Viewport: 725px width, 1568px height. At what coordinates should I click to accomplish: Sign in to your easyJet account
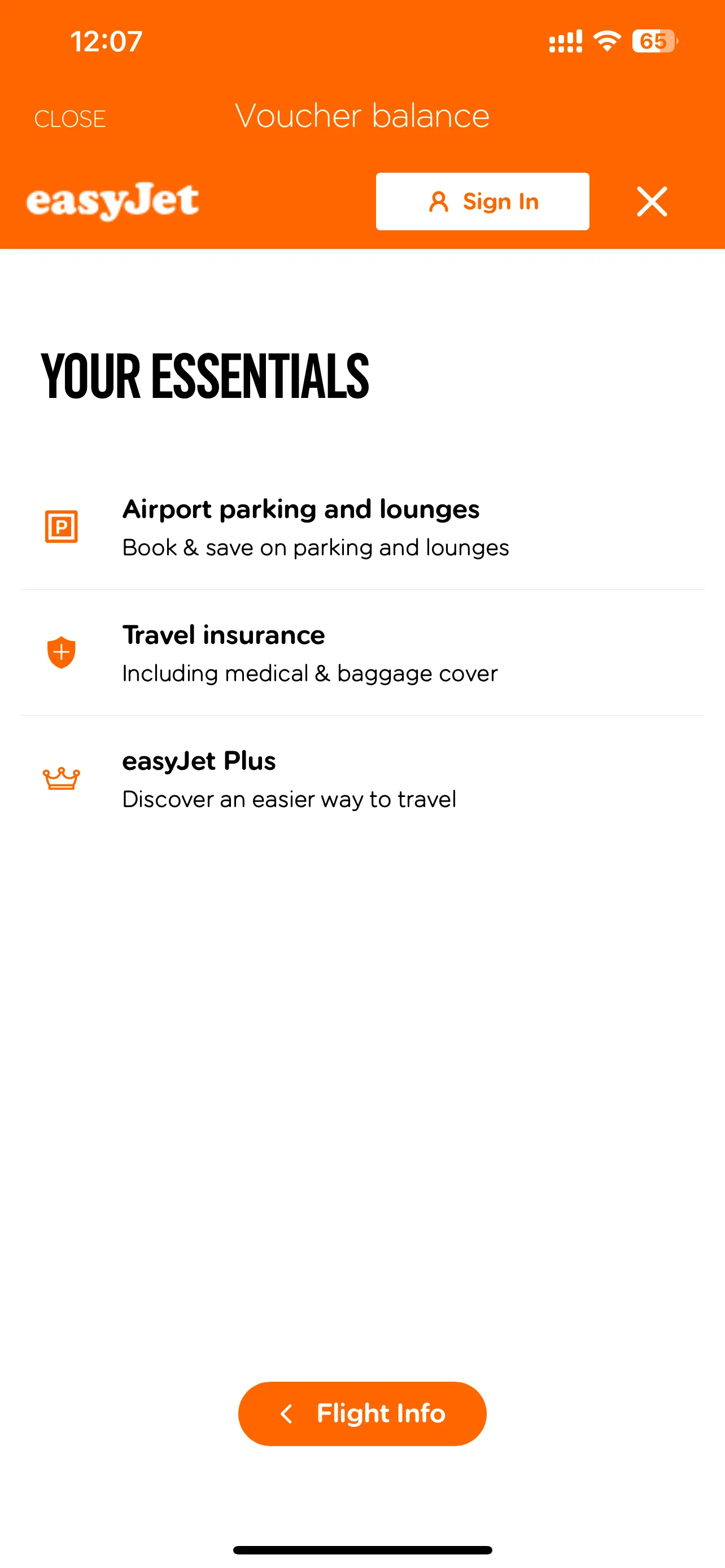tap(482, 202)
